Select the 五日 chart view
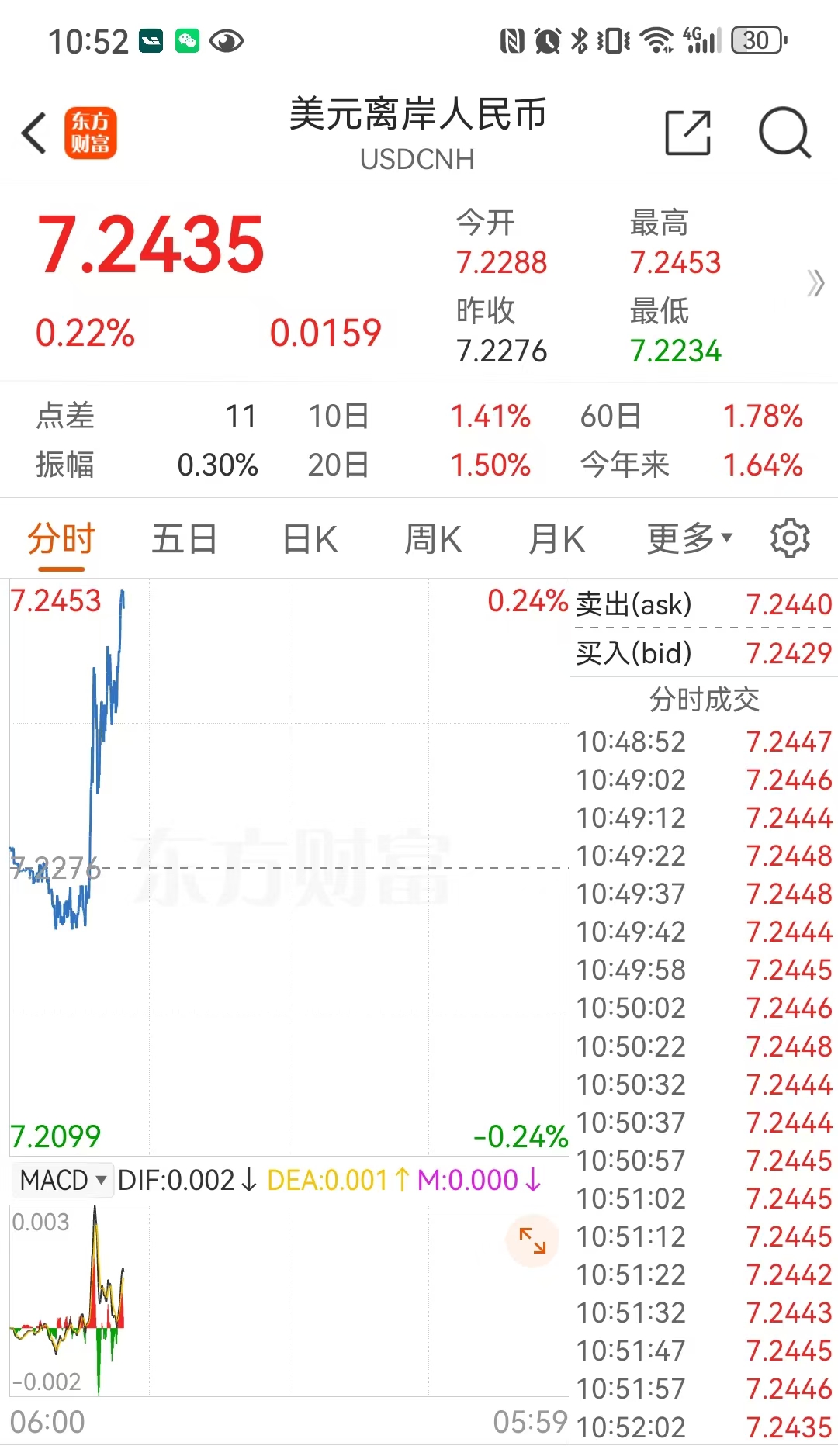The image size is (838, 1456). point(184,538)
